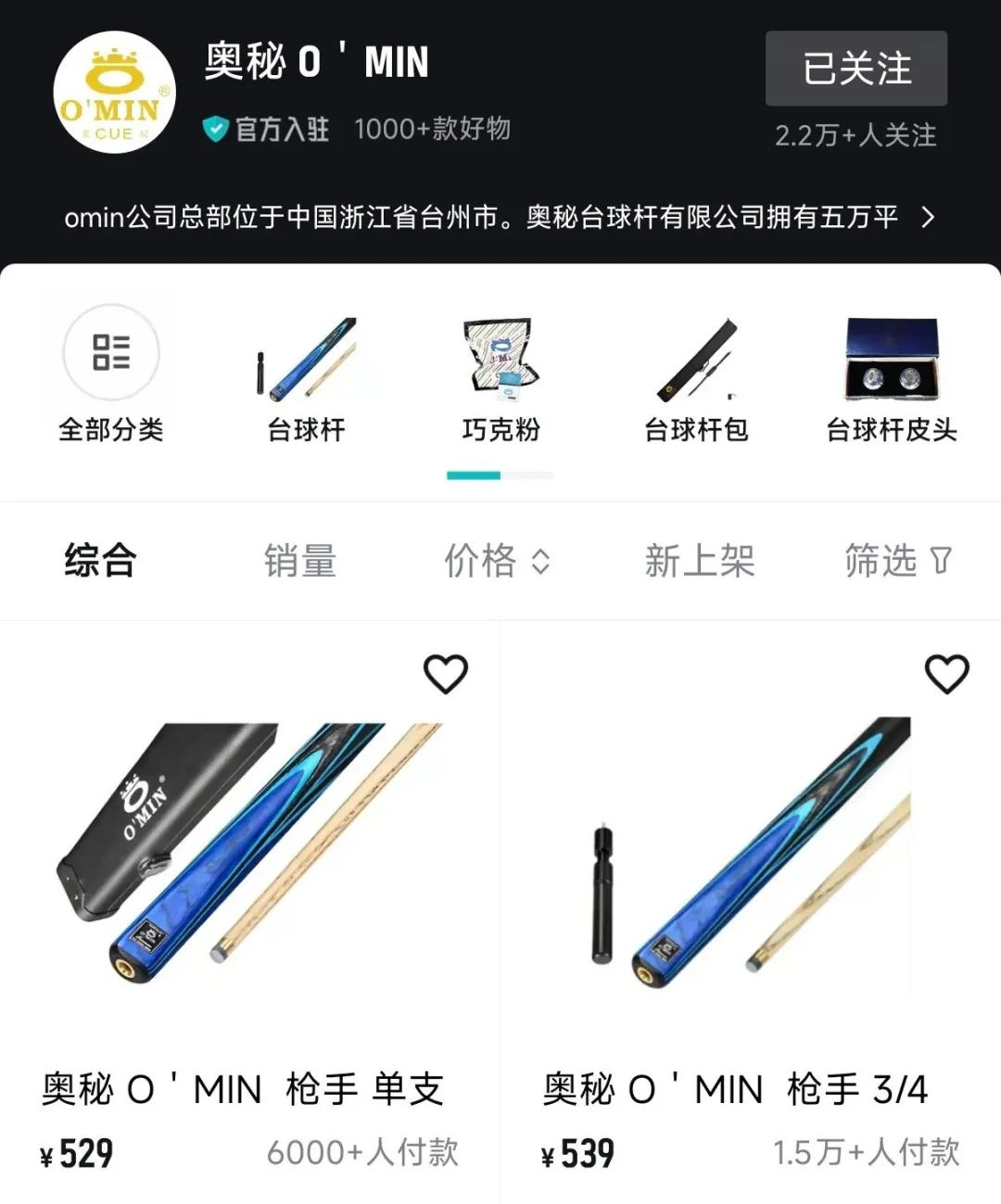Select the 台球杆皮头 category
The image size is (1001, 1204).
click(x=891, y=375)
